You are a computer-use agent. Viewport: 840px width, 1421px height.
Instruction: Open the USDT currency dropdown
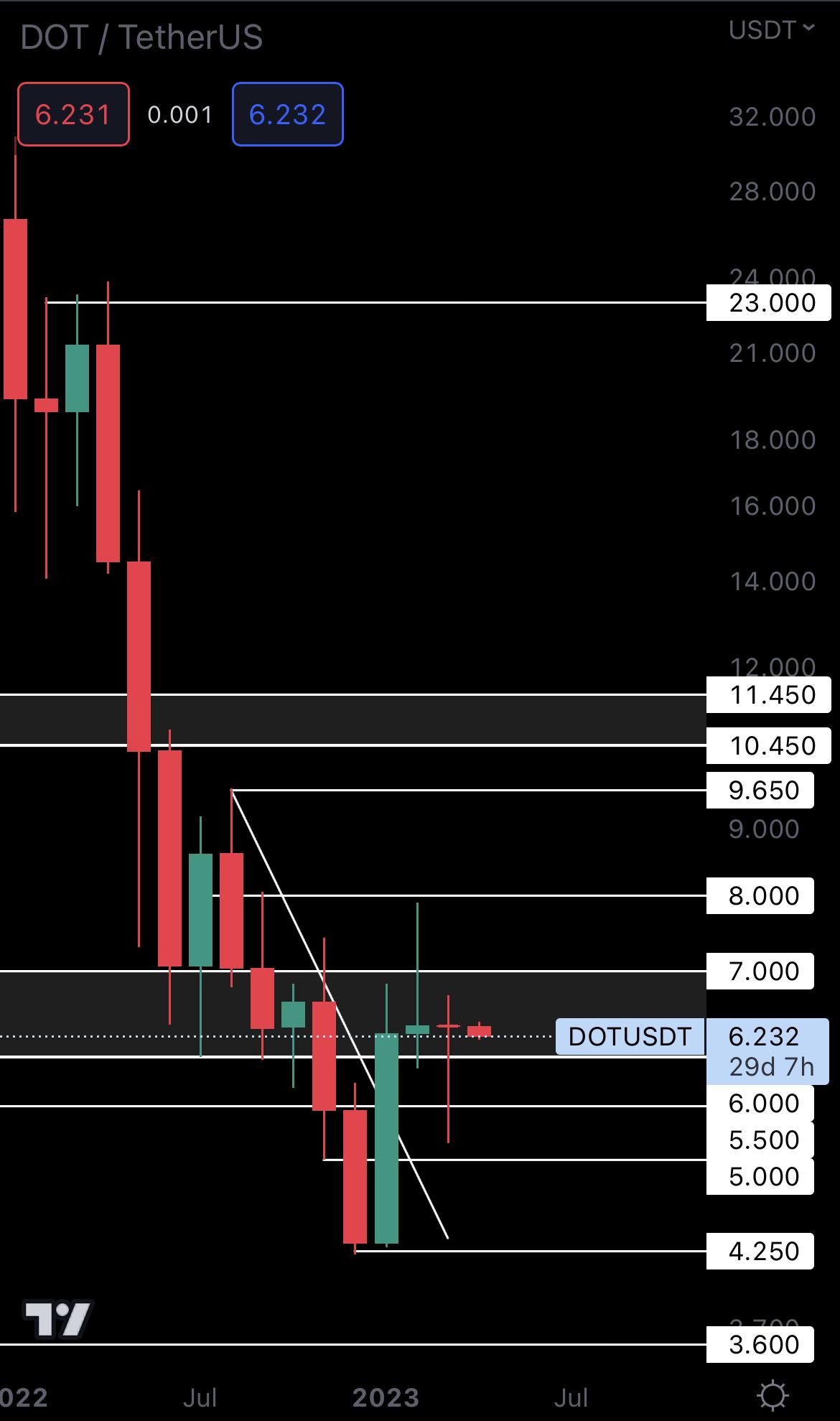click(x=771, y=30)
